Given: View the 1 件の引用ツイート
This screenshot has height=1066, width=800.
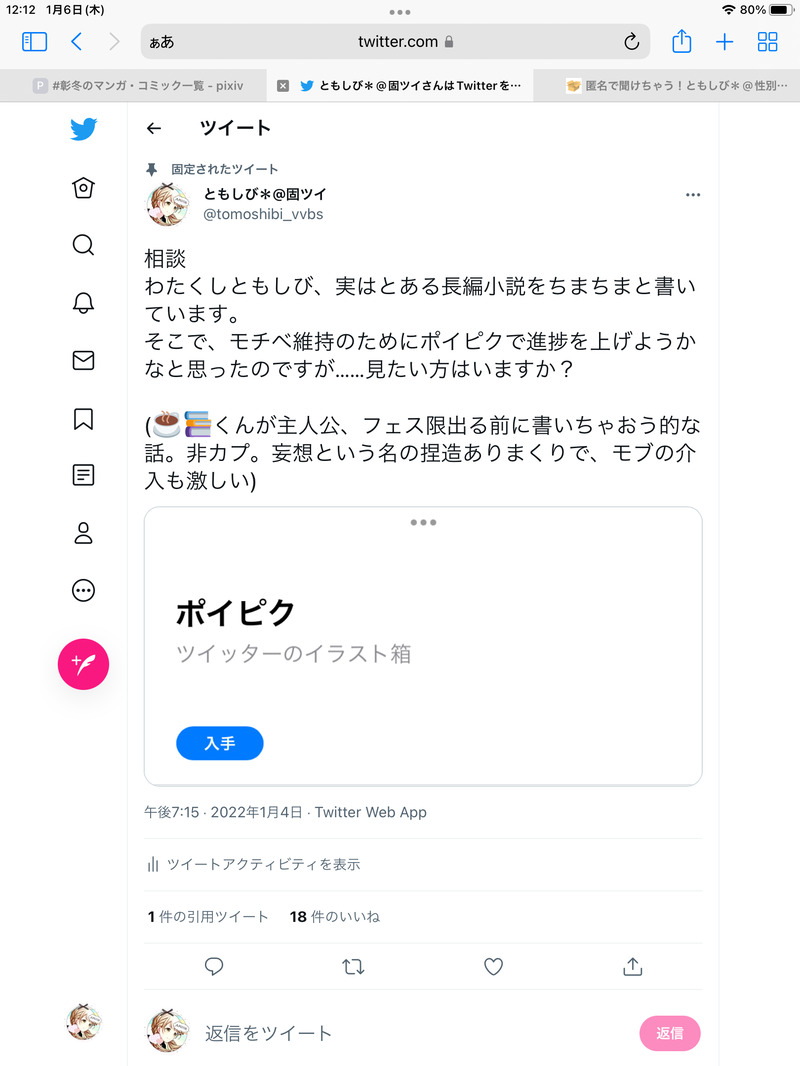Looking at the screenshot, I should point(208,916).
